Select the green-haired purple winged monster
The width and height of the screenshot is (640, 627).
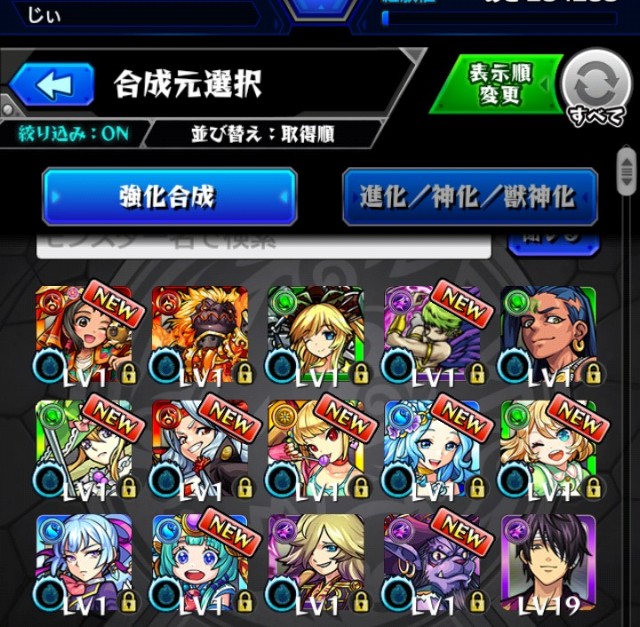pyautogui.click(x=433, y=336)
